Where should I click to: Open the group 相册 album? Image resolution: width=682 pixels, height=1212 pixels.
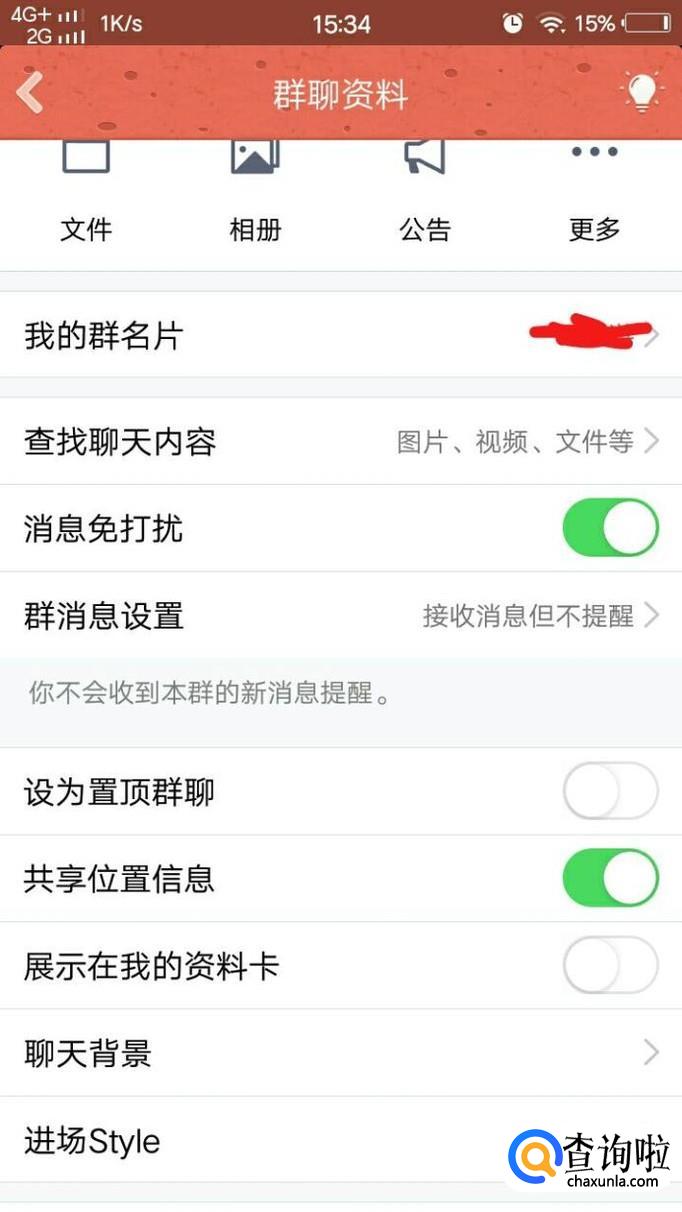255,195
